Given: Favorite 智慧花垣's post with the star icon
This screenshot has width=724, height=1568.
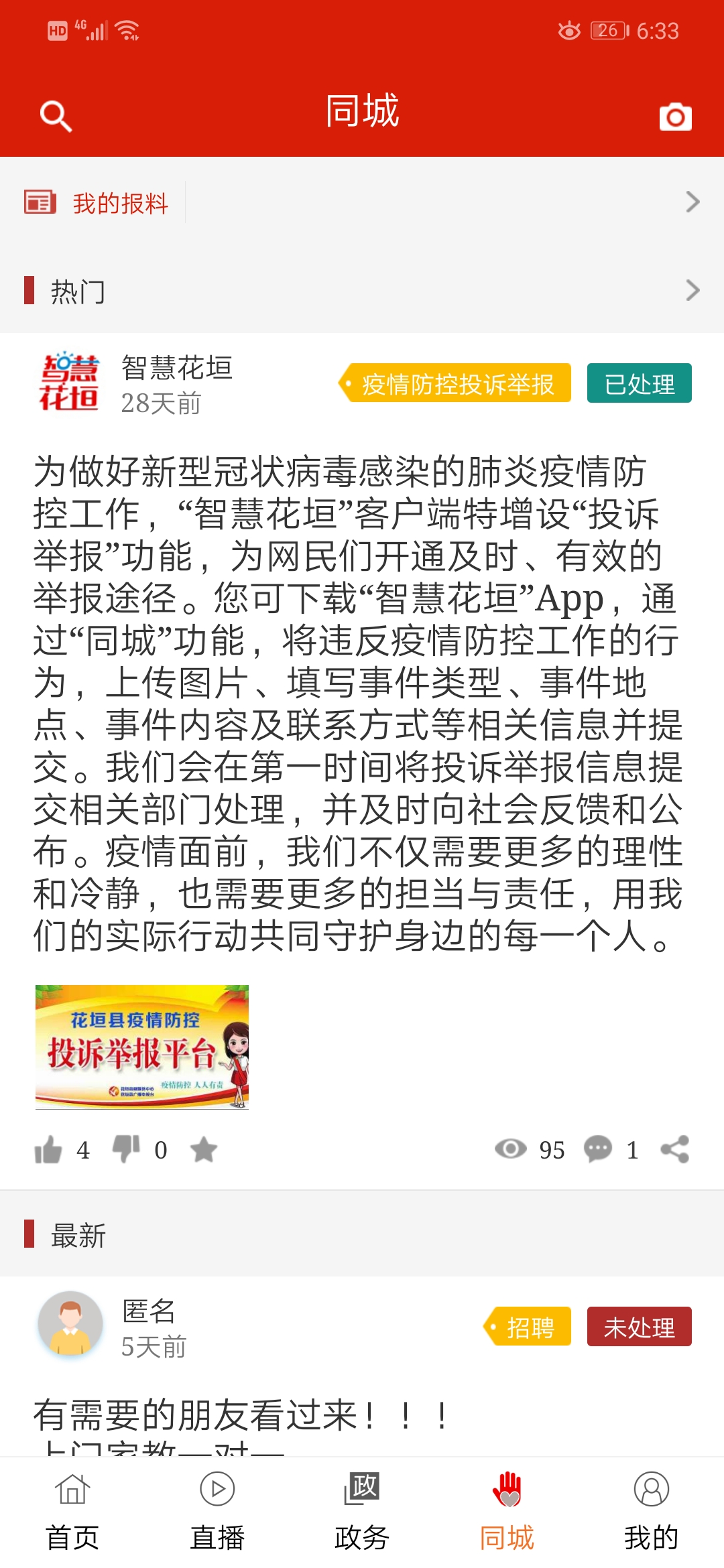Looking at the screenshot, I should (204, 1150).
